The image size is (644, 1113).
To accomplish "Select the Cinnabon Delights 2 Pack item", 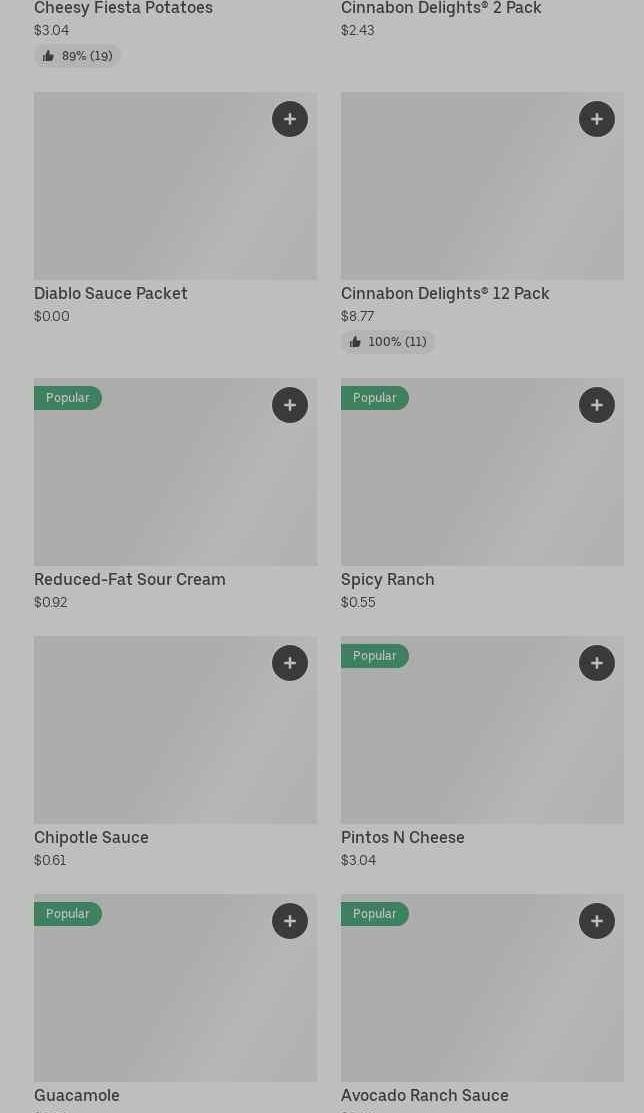I will click(441, 9).
